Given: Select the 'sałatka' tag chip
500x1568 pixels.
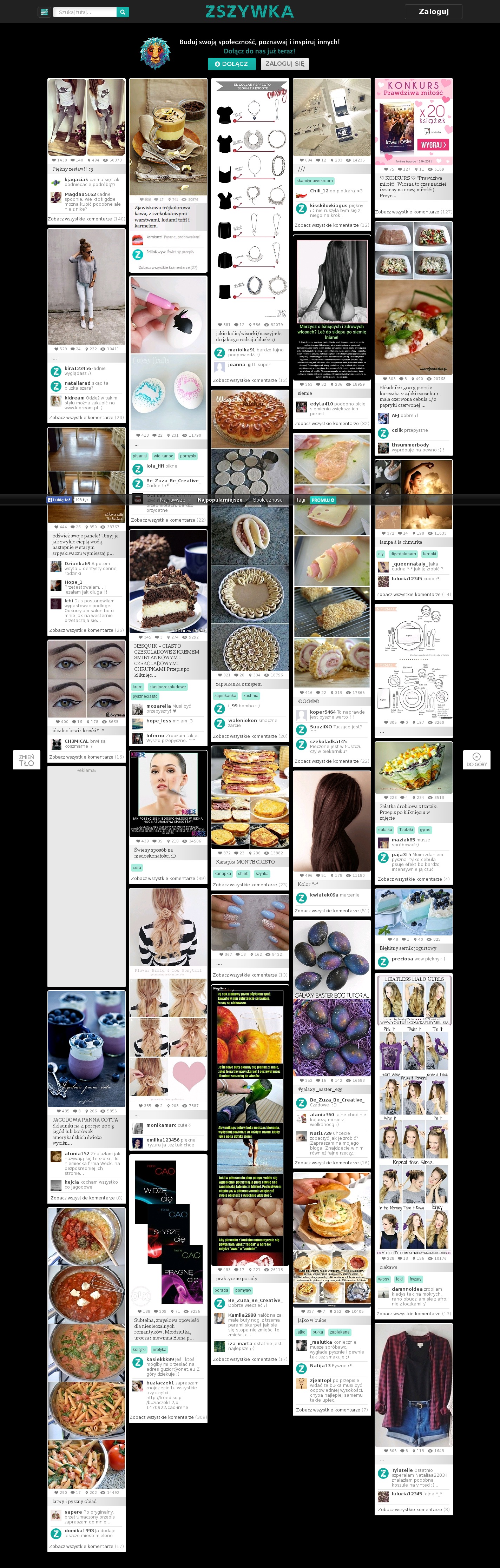Looking at the screenshot, I should (385, 829).
